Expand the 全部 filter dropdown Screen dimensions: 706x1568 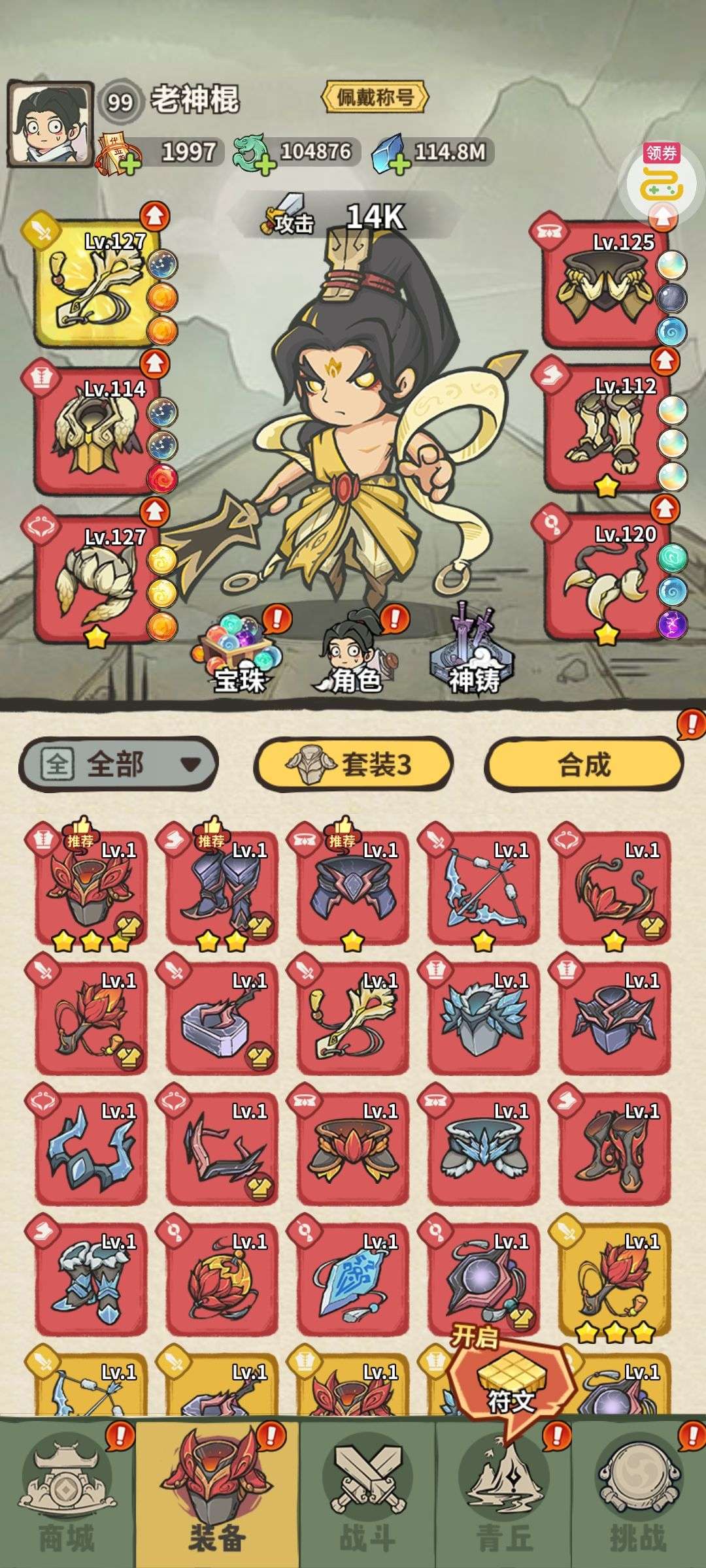pyautogui.click(x=118, y=764)
